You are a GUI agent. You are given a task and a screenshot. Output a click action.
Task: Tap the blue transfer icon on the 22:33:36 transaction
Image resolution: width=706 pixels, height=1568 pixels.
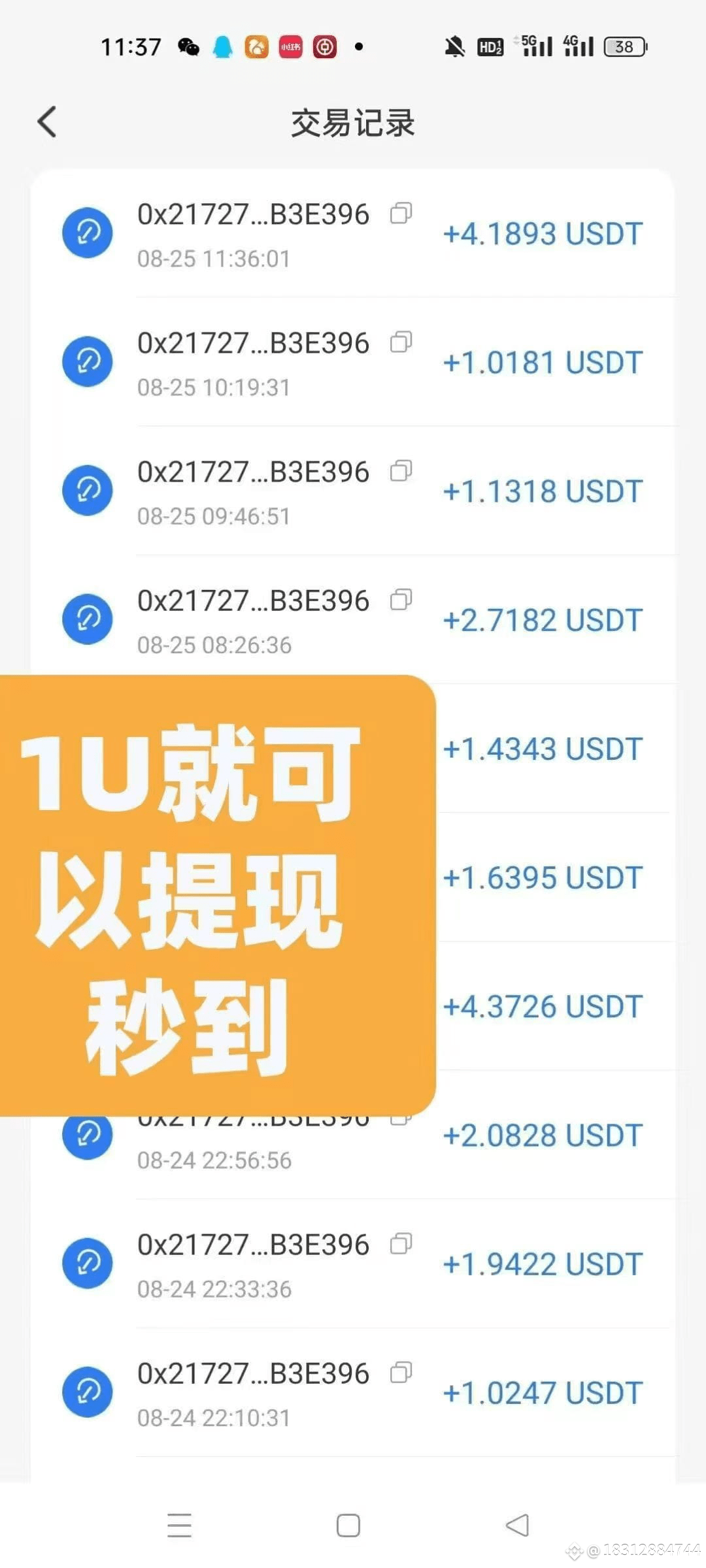coord(88,1262)
